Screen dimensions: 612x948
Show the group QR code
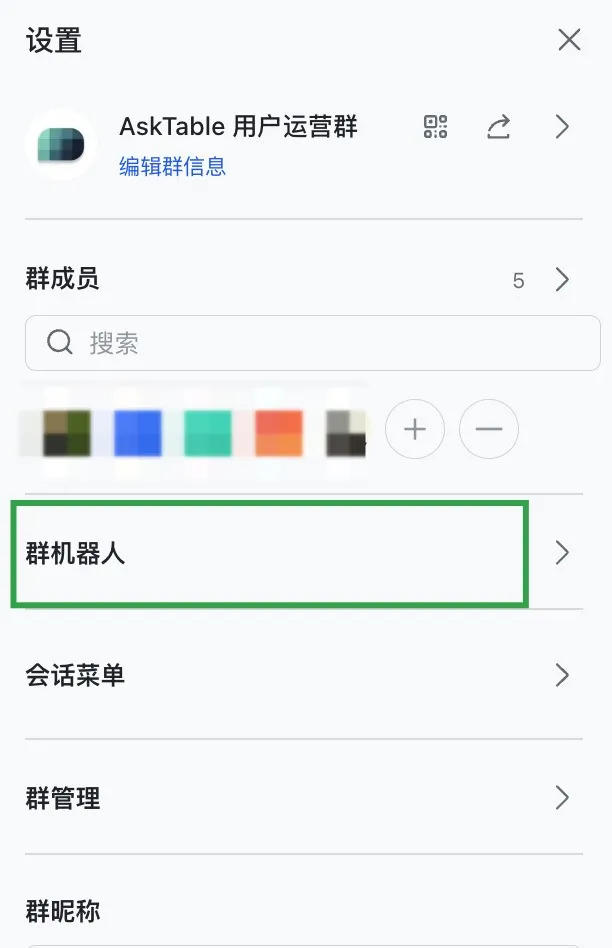tap(436, 127)
